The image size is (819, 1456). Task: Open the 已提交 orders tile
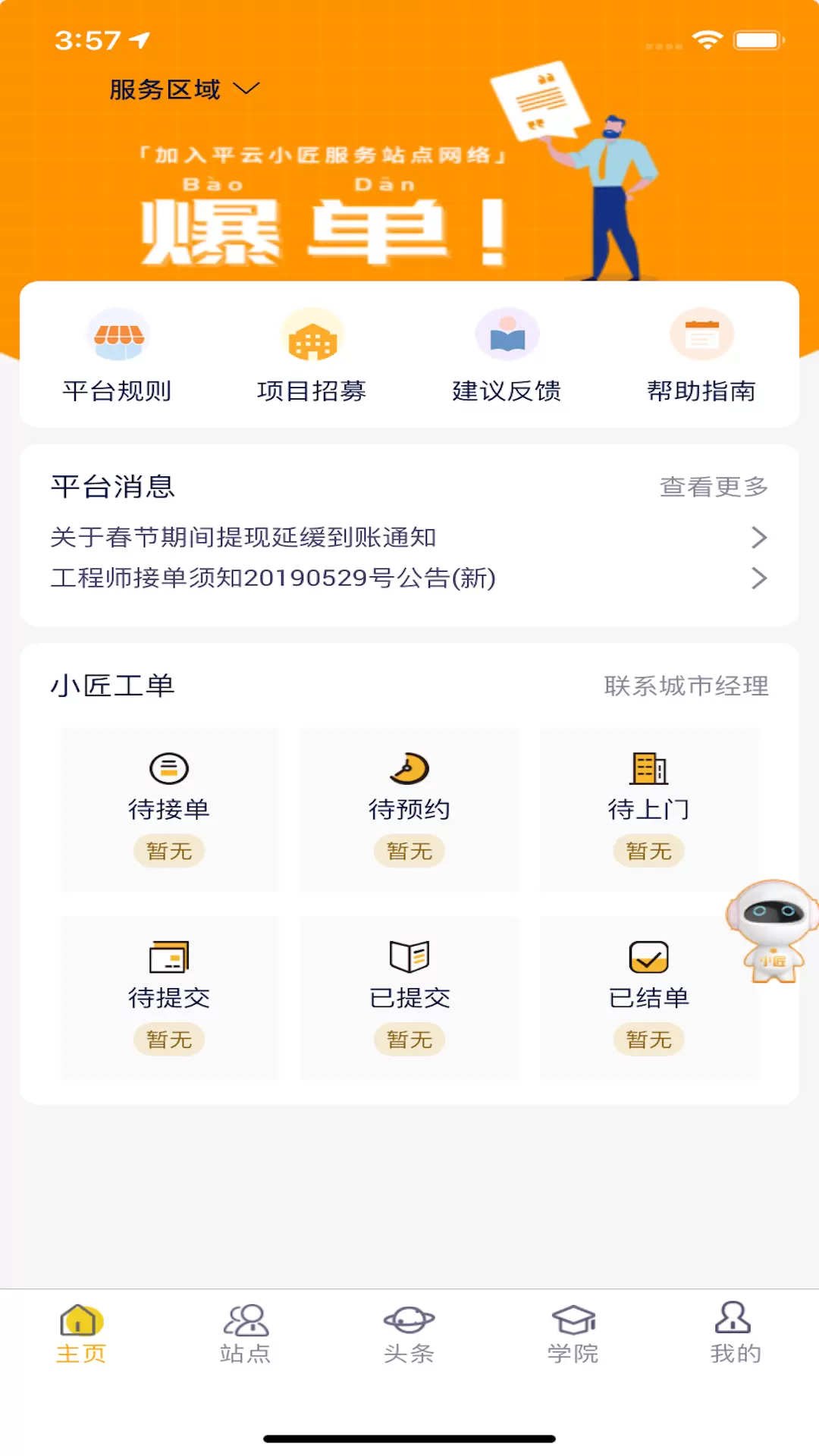409,997
